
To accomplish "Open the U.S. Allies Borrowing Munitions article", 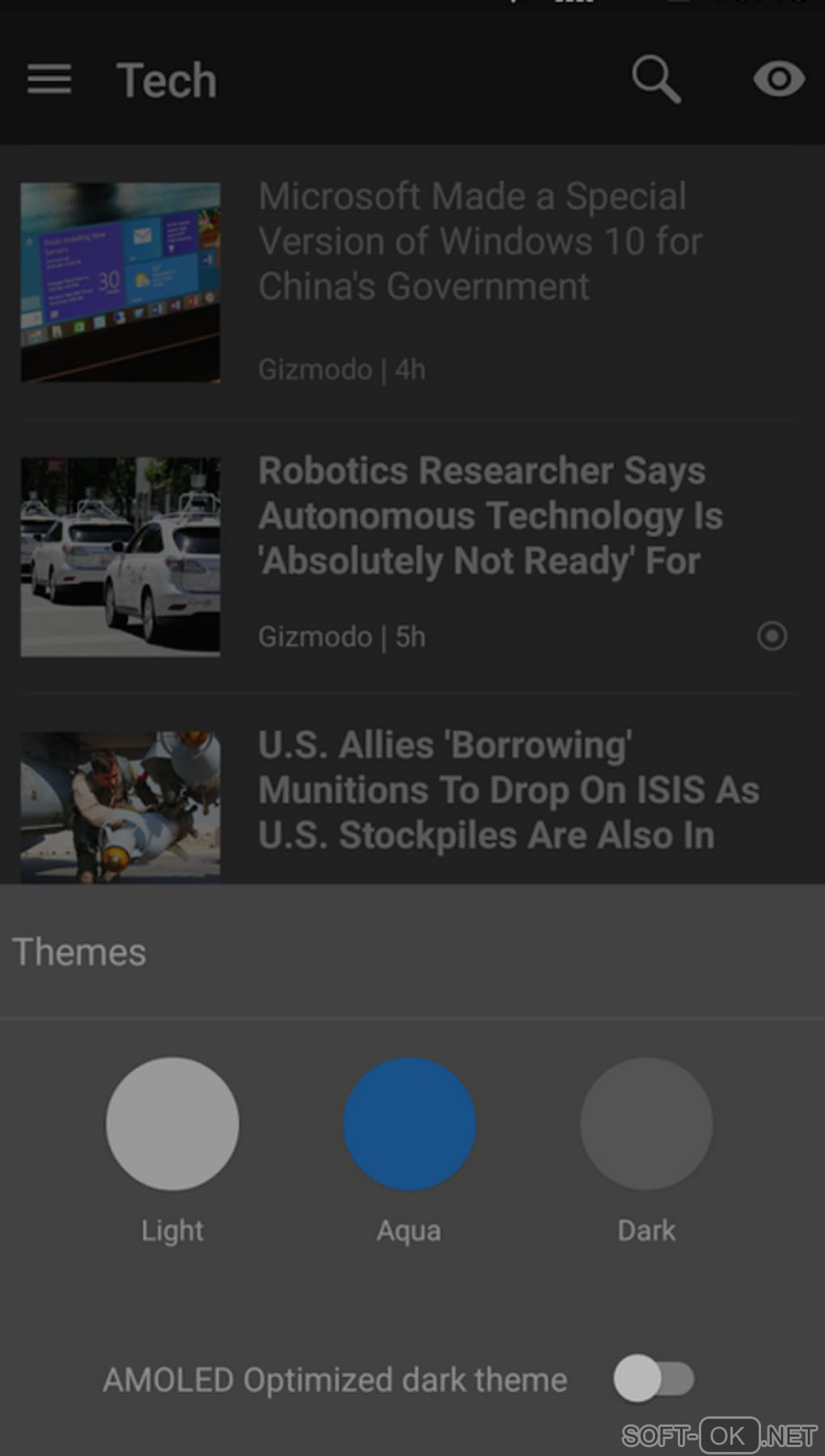I will click(508, 790).
